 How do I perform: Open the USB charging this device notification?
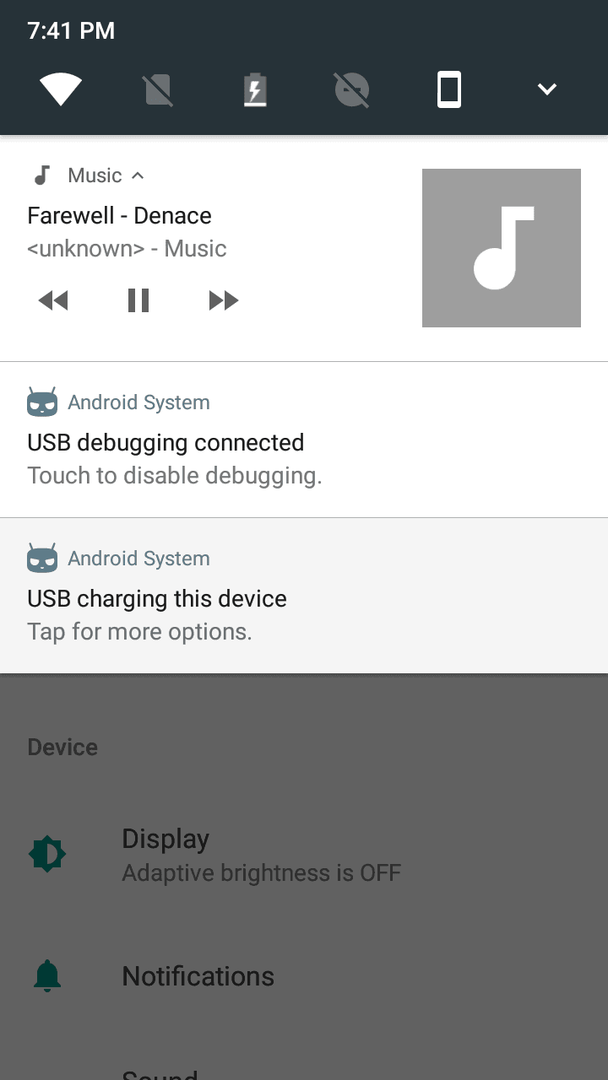coord(304,596)
